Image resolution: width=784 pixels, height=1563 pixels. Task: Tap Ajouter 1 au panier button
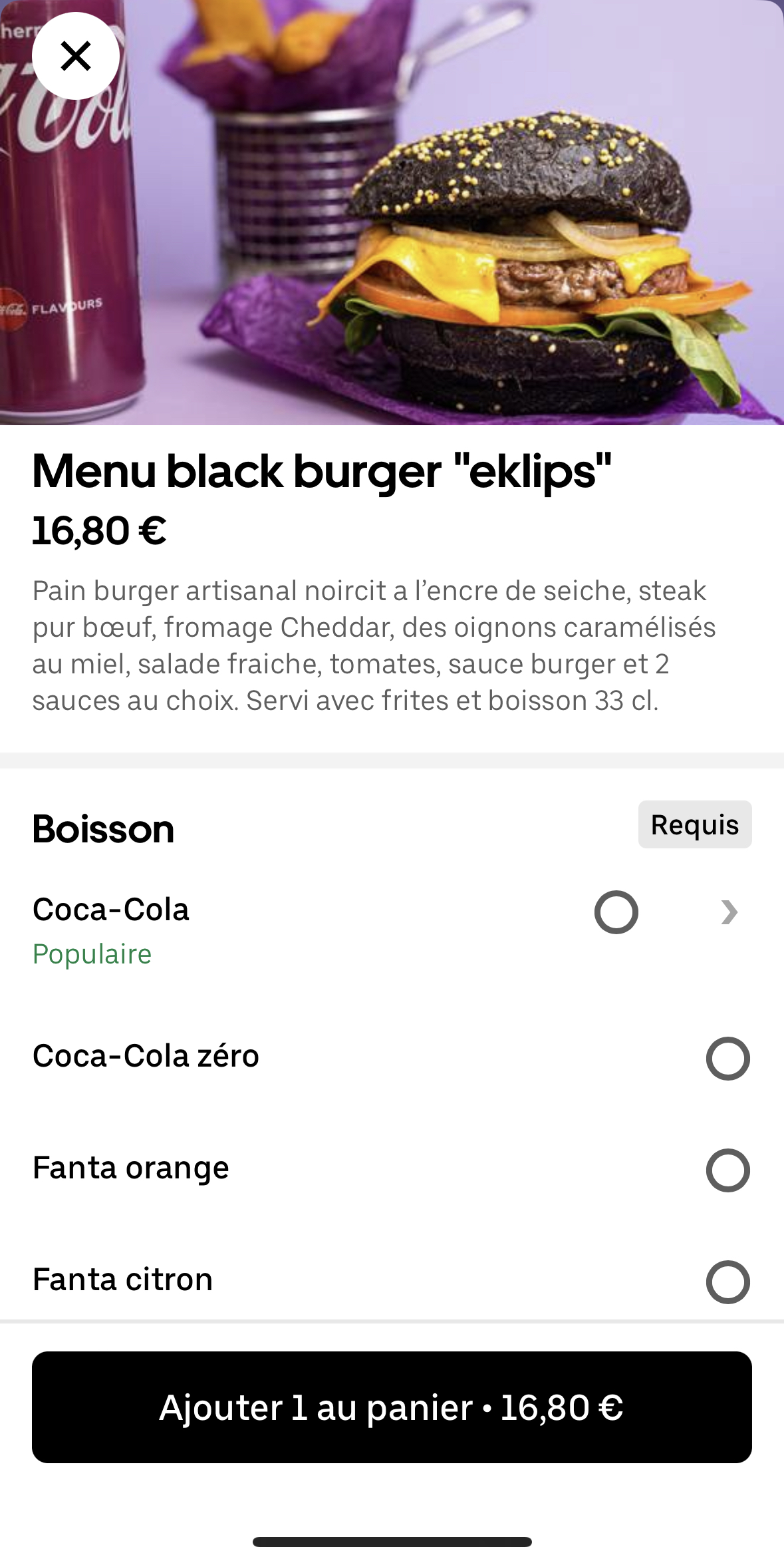coord(392,1407)
